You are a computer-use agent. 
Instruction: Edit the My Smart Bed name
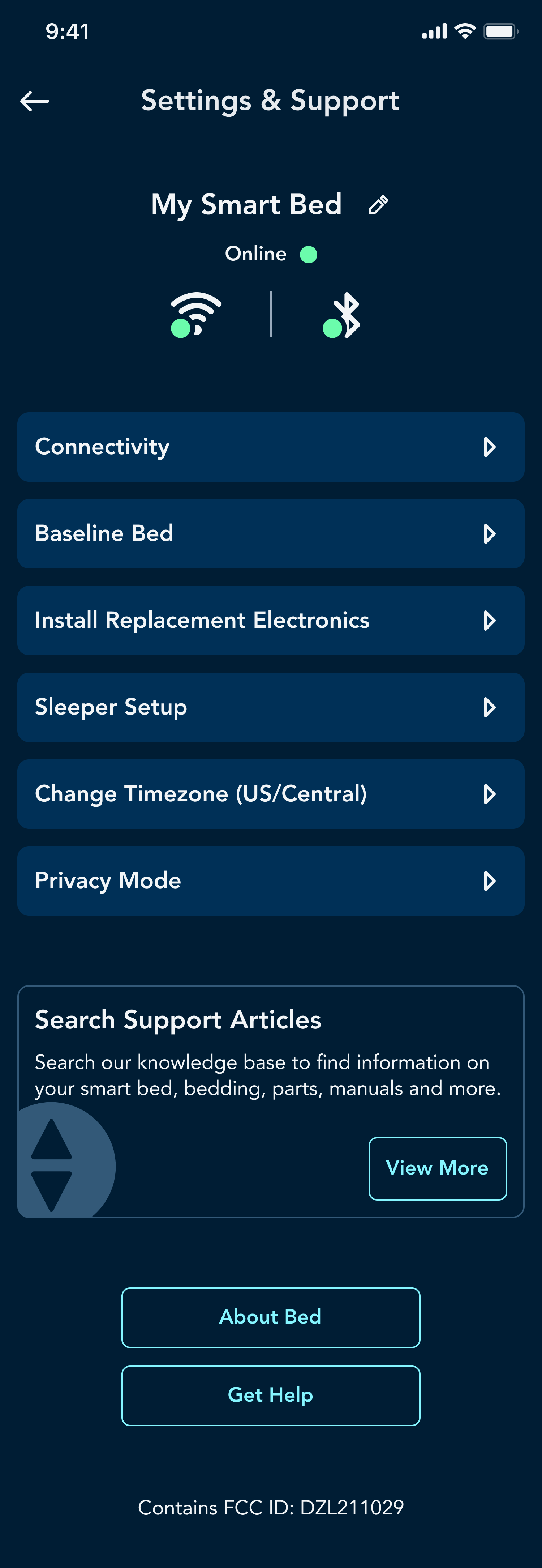point(378,205)
